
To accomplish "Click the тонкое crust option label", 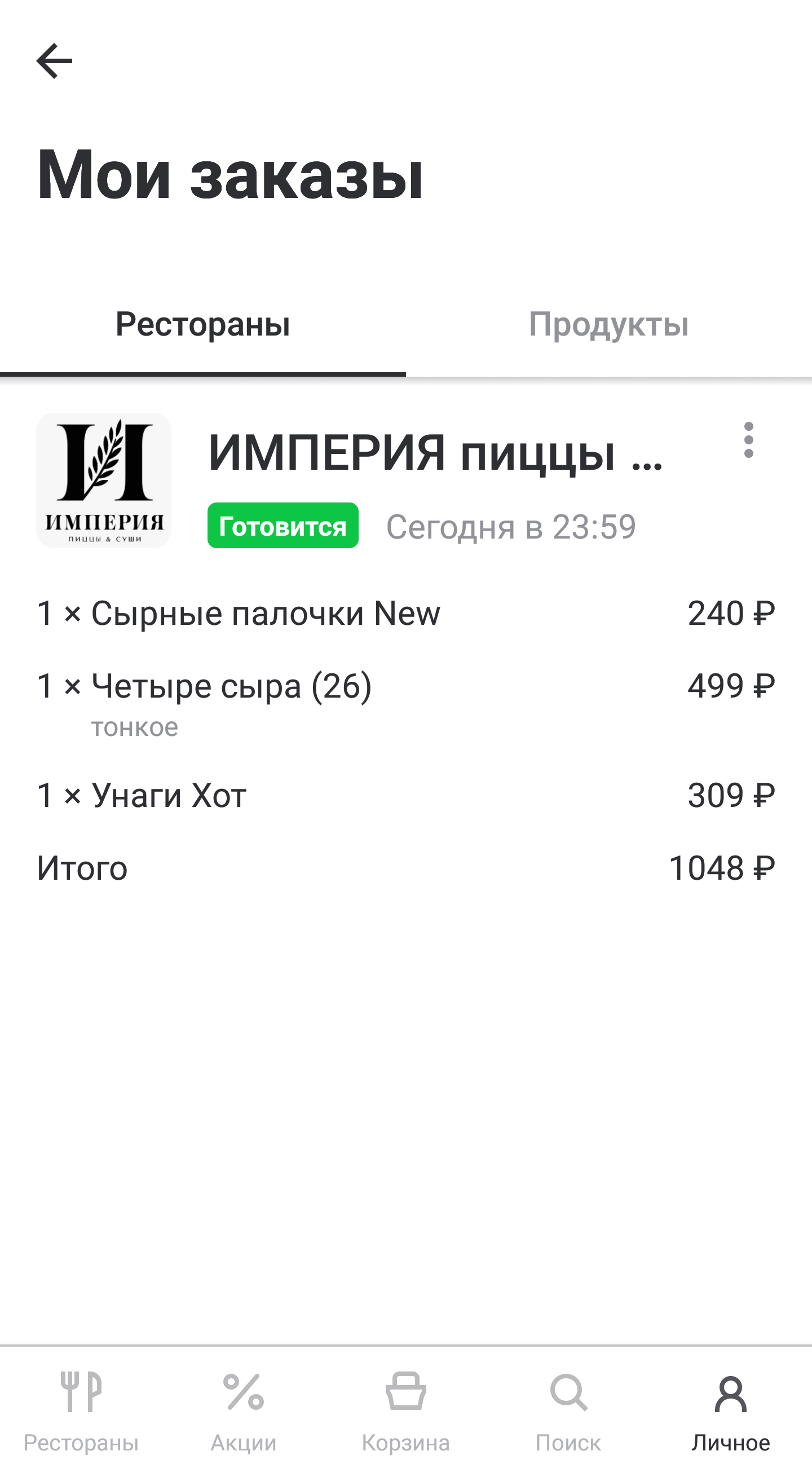I will [x=135, y=727].
